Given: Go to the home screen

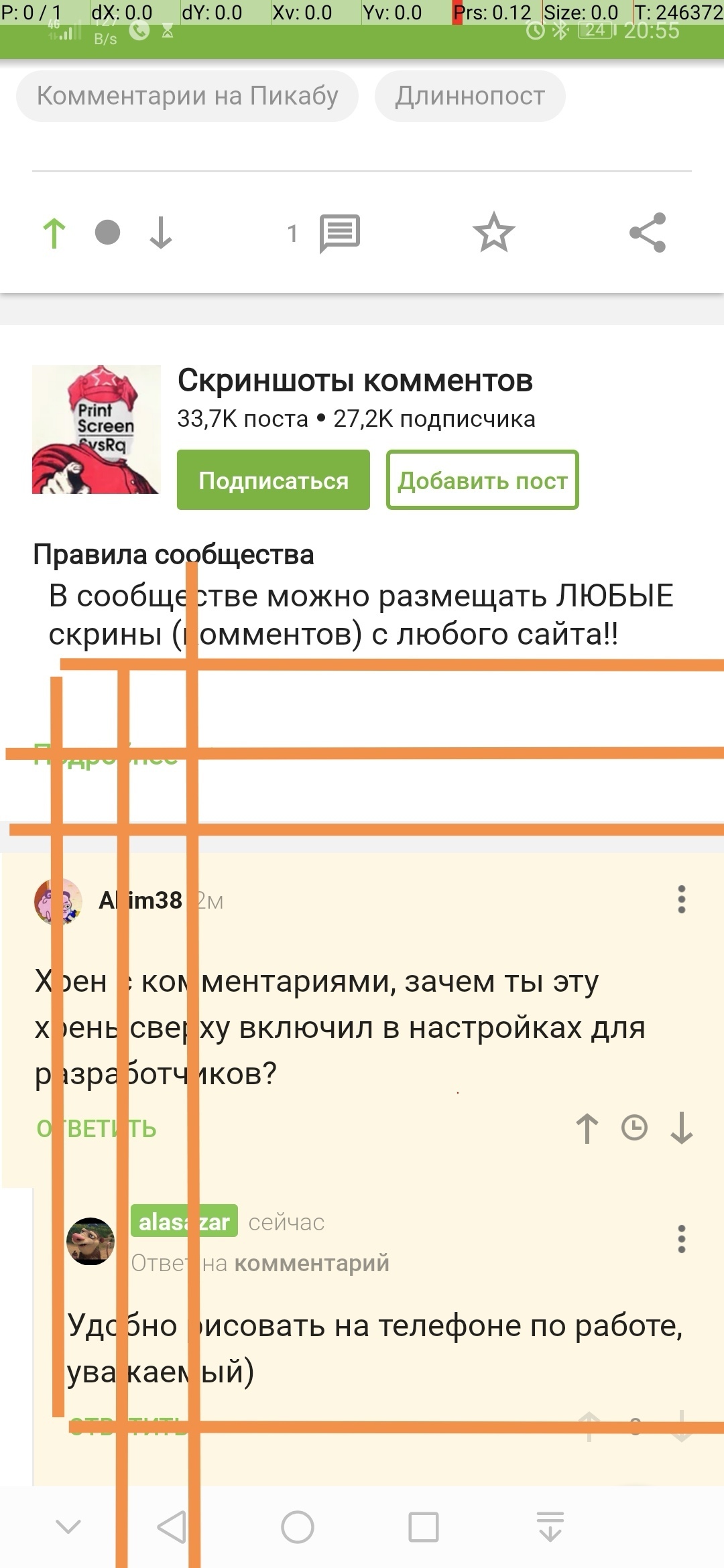Looking at the screenshot, I should pos(298,1528).
